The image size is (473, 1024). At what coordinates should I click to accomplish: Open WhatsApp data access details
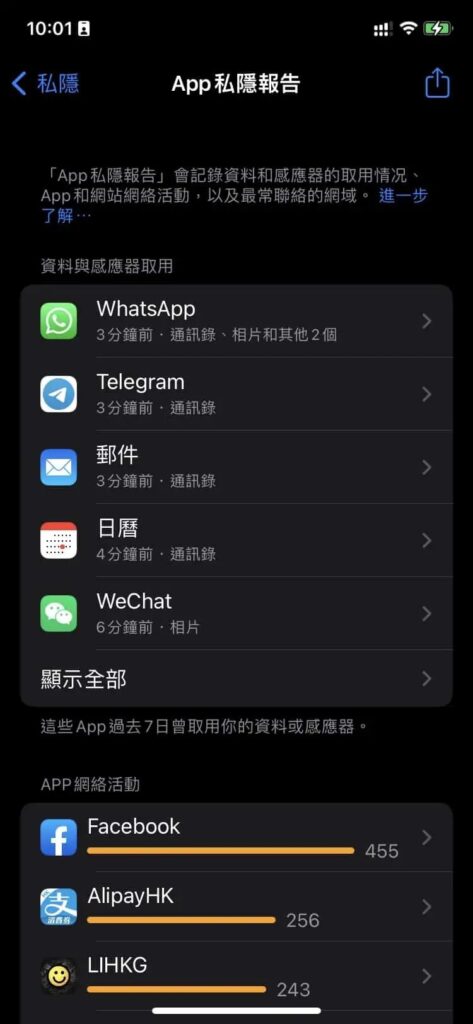click(236, 321)
